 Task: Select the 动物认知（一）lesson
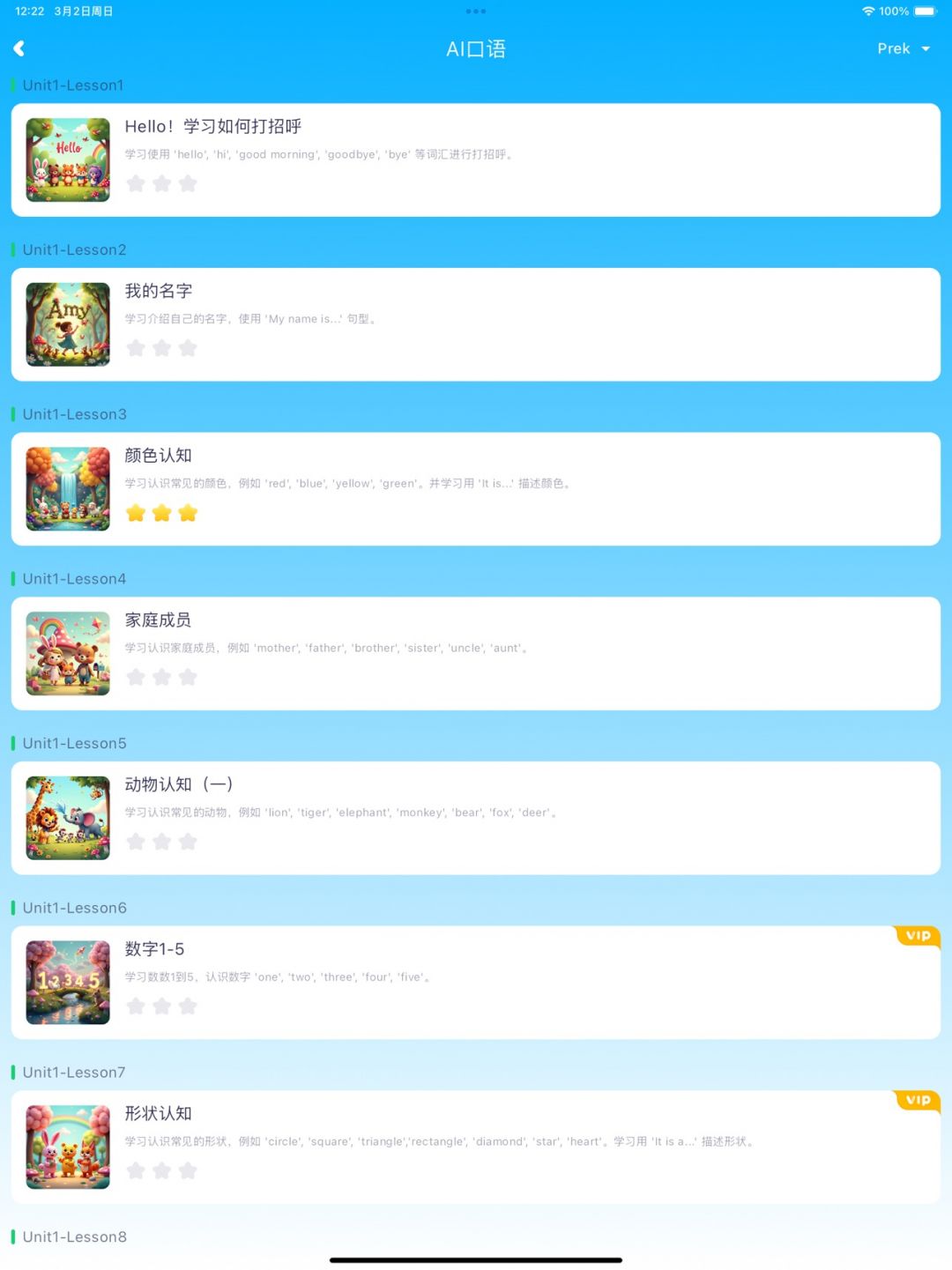(x=475, y=818)
